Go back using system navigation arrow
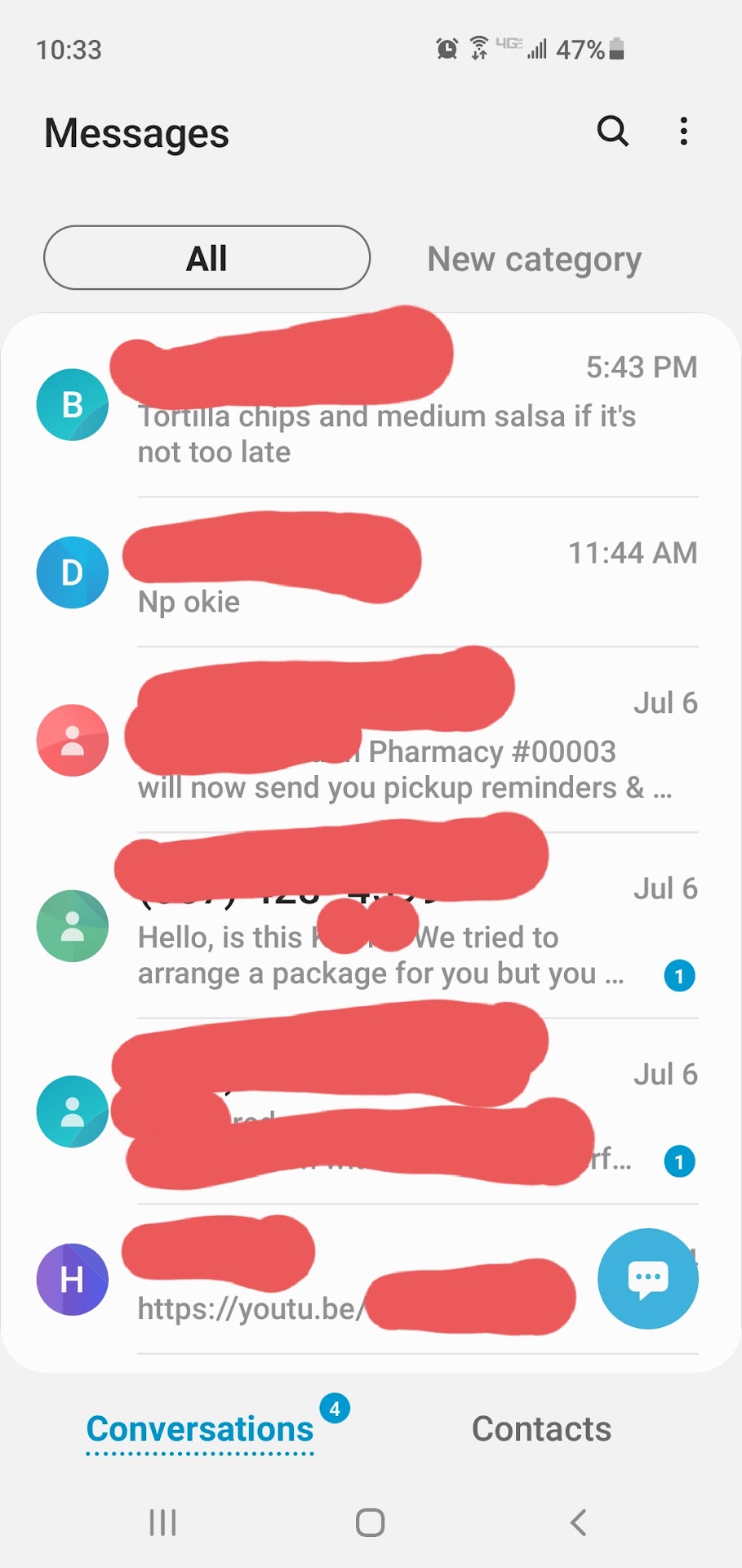 tap(578, 1522)
